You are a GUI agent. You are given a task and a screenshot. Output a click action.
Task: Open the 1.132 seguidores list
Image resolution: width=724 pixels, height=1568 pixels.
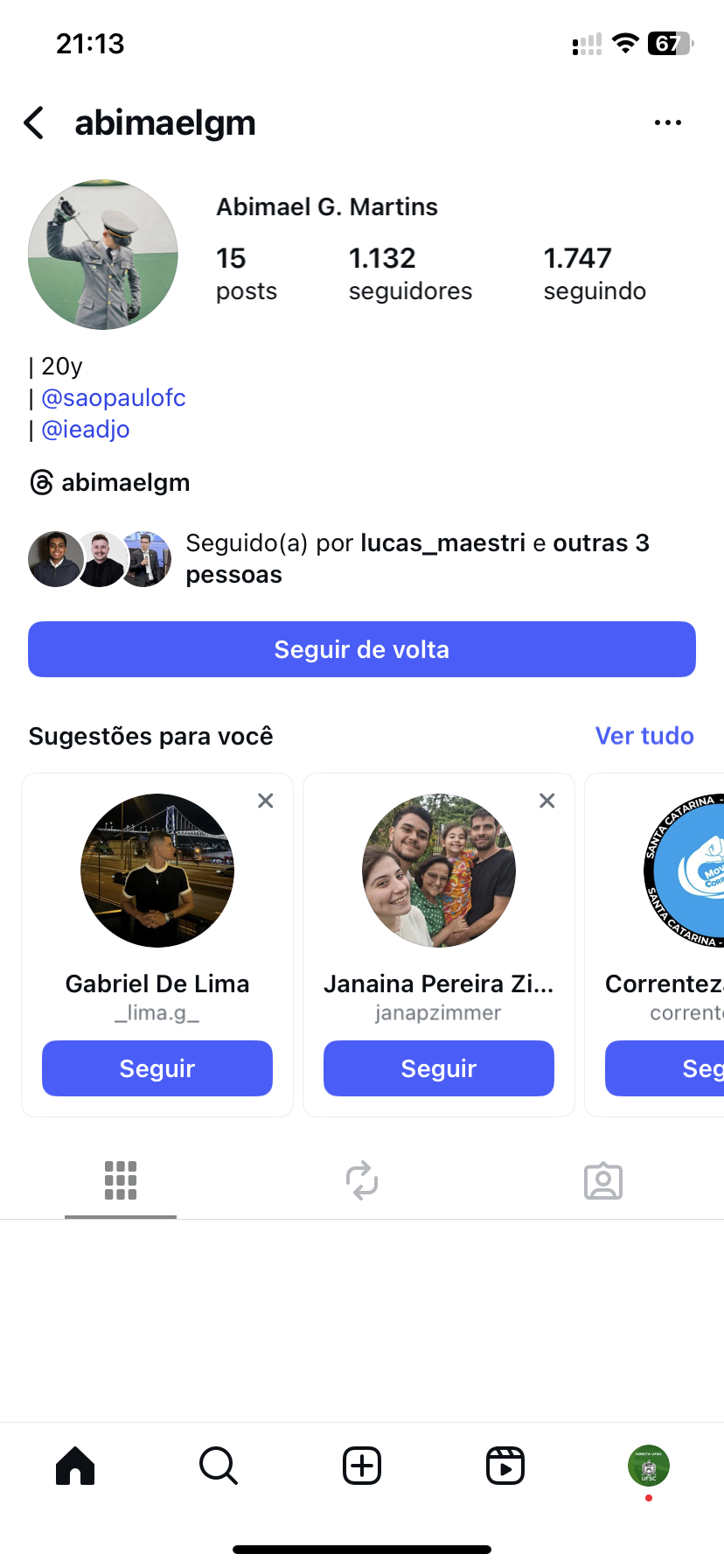[409, 273]
